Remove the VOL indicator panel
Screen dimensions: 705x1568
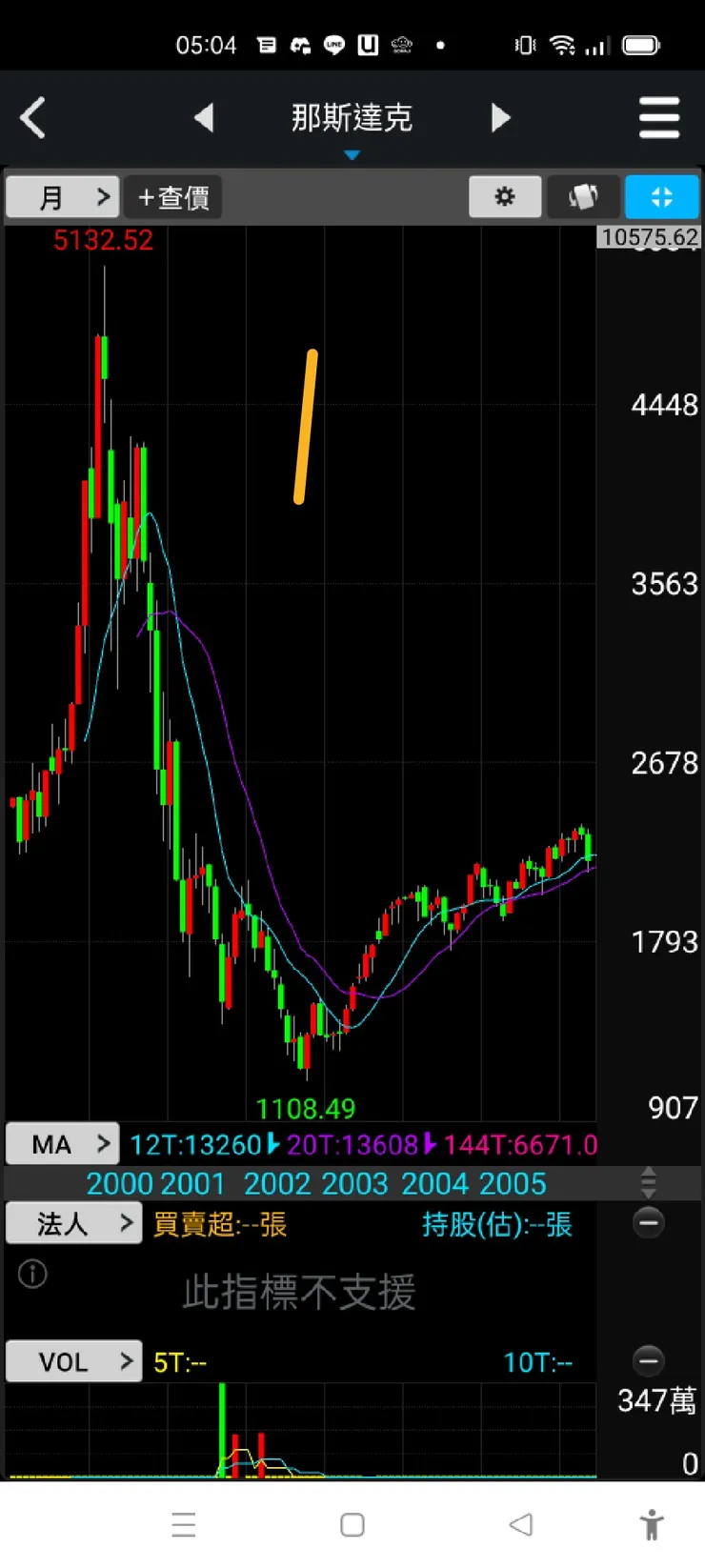(x=649, y=1360)
